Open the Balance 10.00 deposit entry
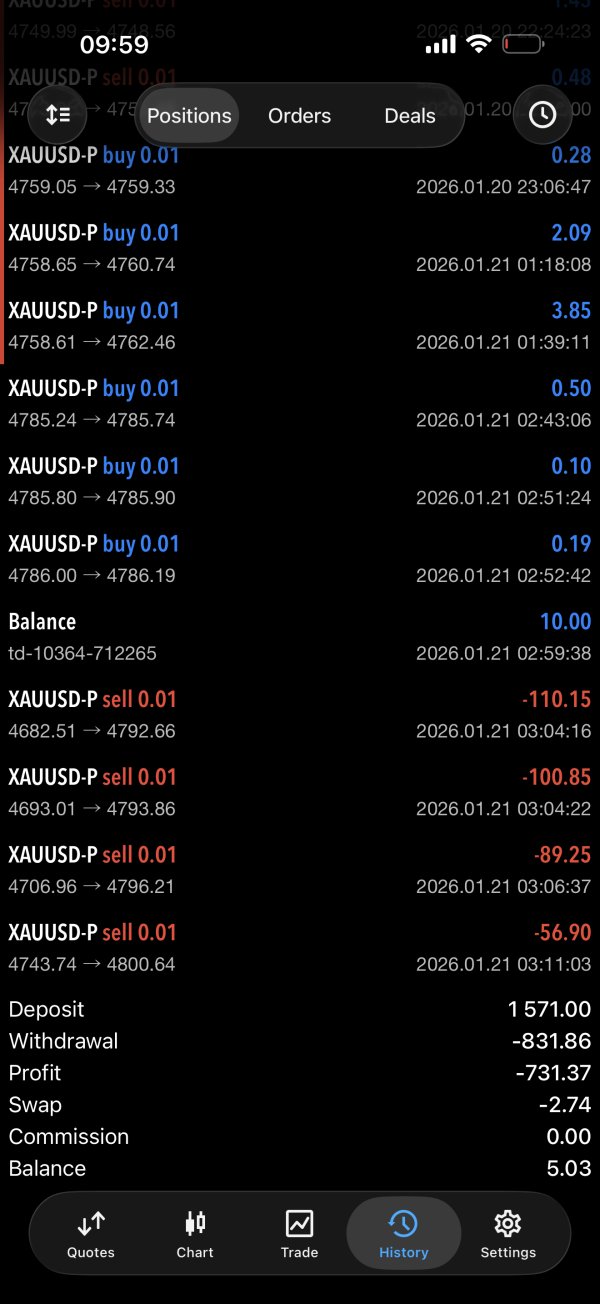600x1304 pixels. click(x=300, y=637)
